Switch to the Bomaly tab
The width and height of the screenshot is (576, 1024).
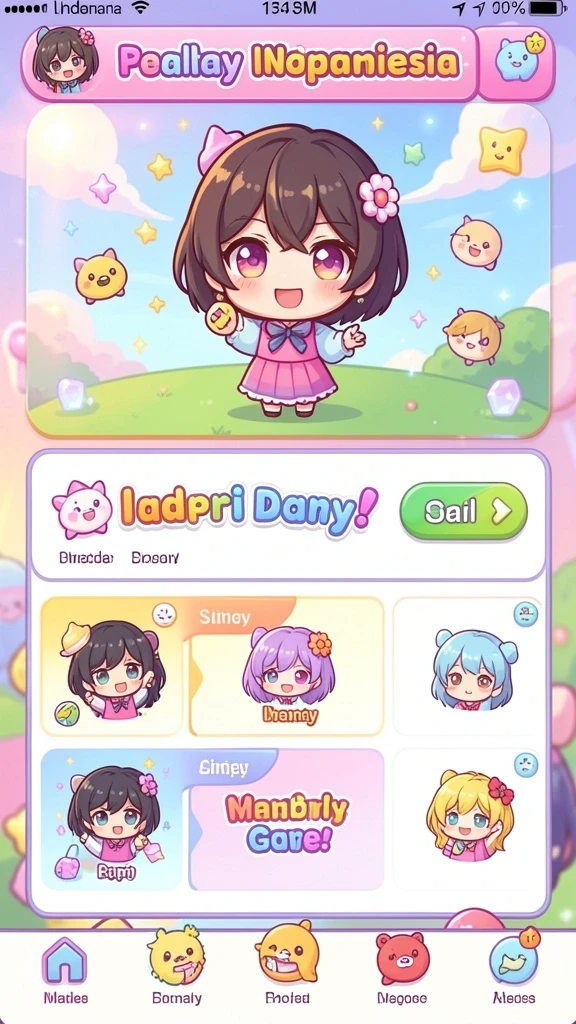[x=176, y=967]
